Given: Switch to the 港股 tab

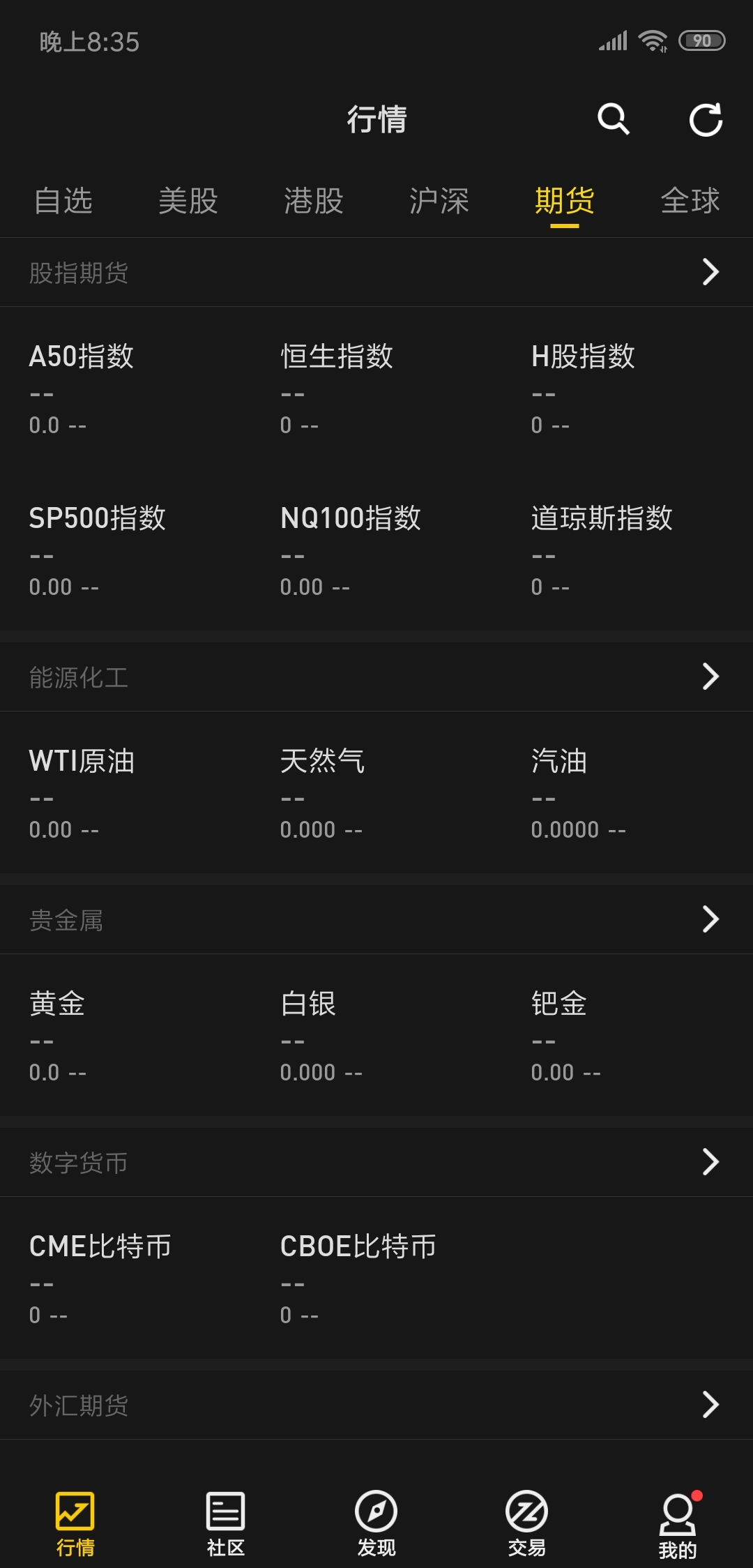Looking at the screenshot, I should pyautogui.click(x=314, y=202).
